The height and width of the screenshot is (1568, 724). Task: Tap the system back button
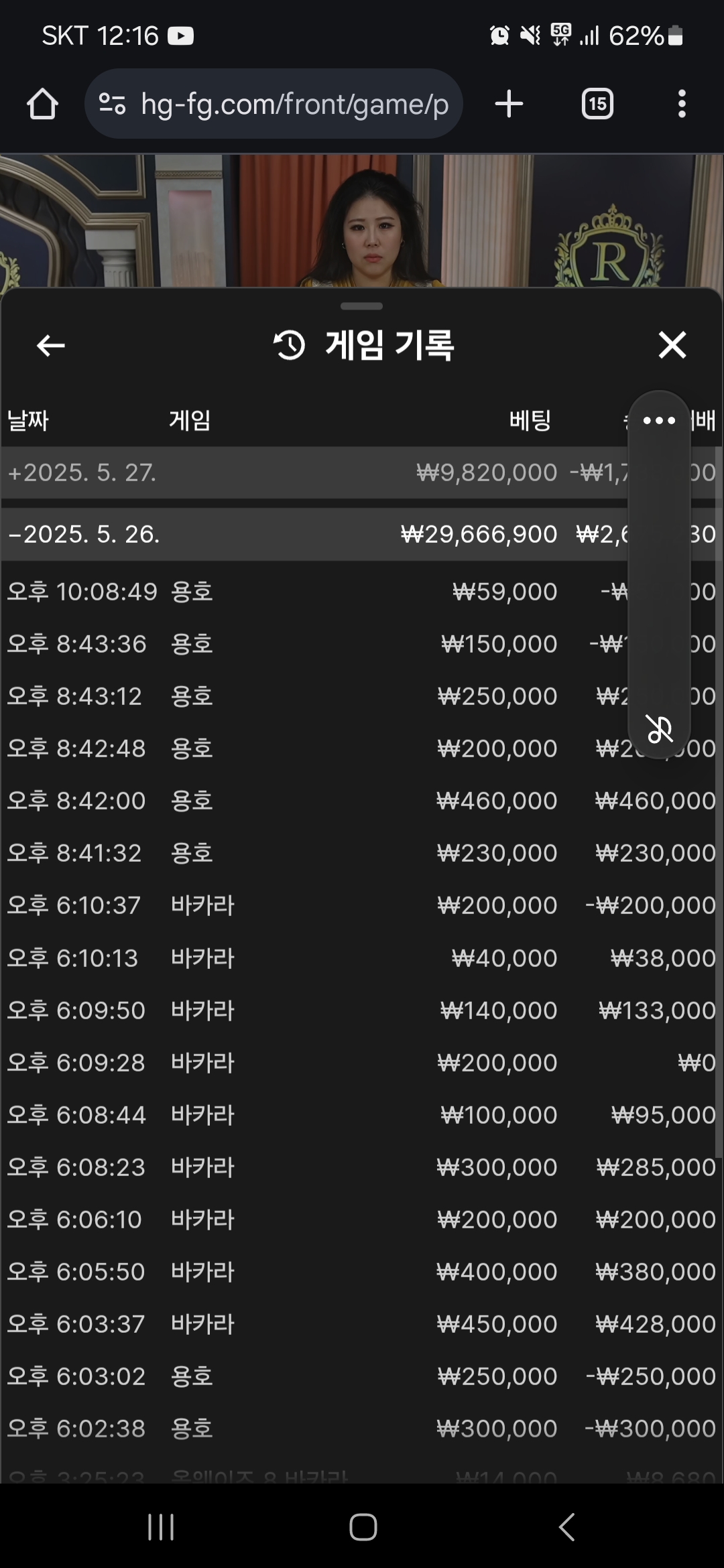(566, 1527)
